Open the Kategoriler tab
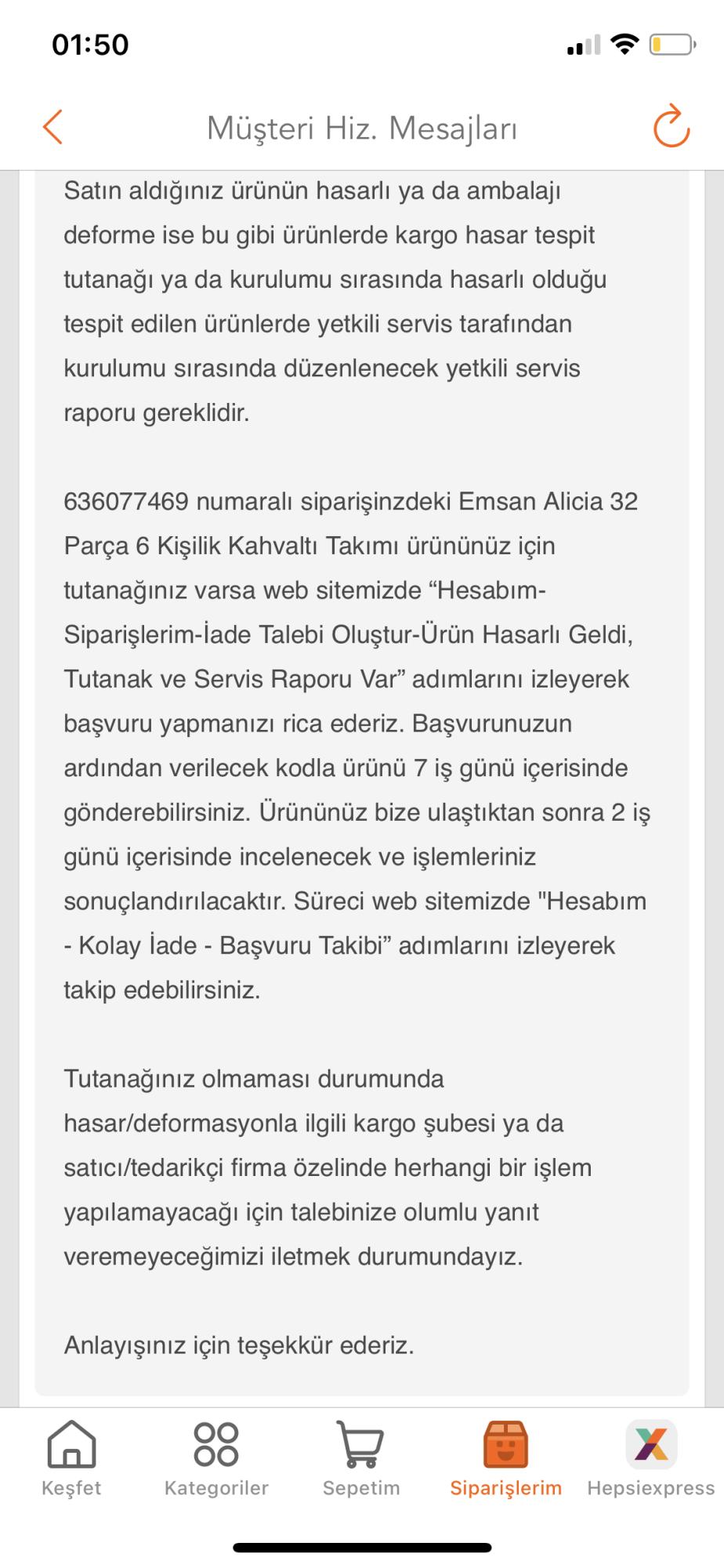Screen dimensions: 724x1568 click(x=216, y=1459)
